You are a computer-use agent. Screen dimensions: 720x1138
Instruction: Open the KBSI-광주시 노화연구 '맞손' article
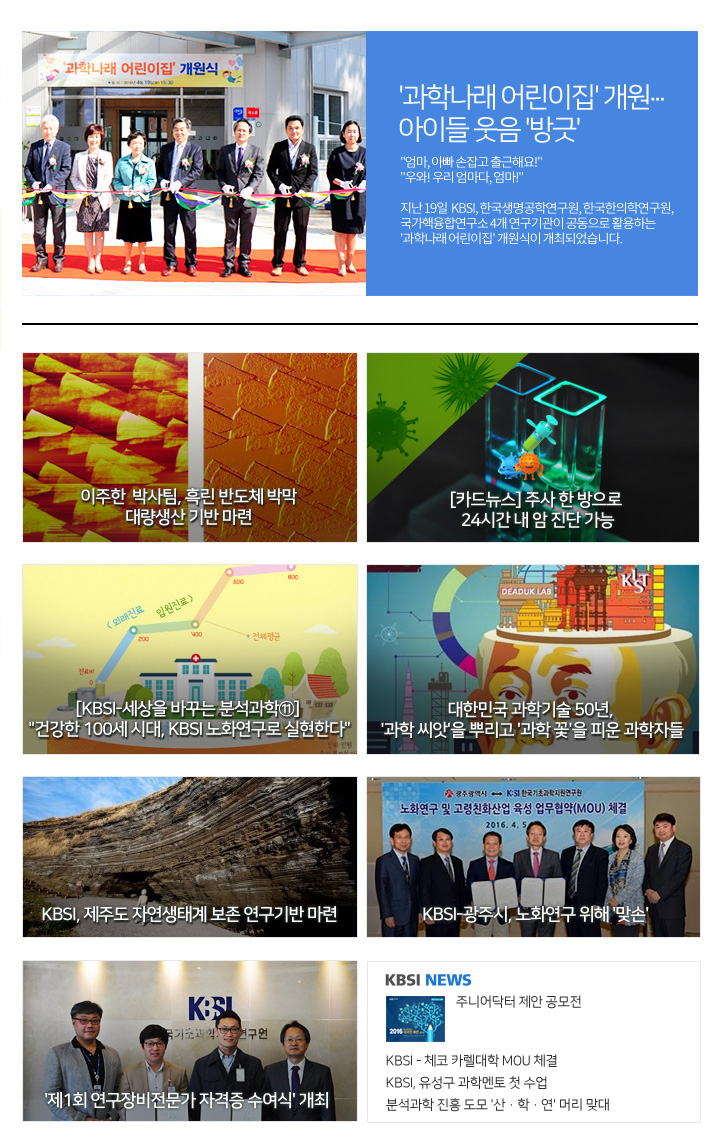(x=532, y=857)
